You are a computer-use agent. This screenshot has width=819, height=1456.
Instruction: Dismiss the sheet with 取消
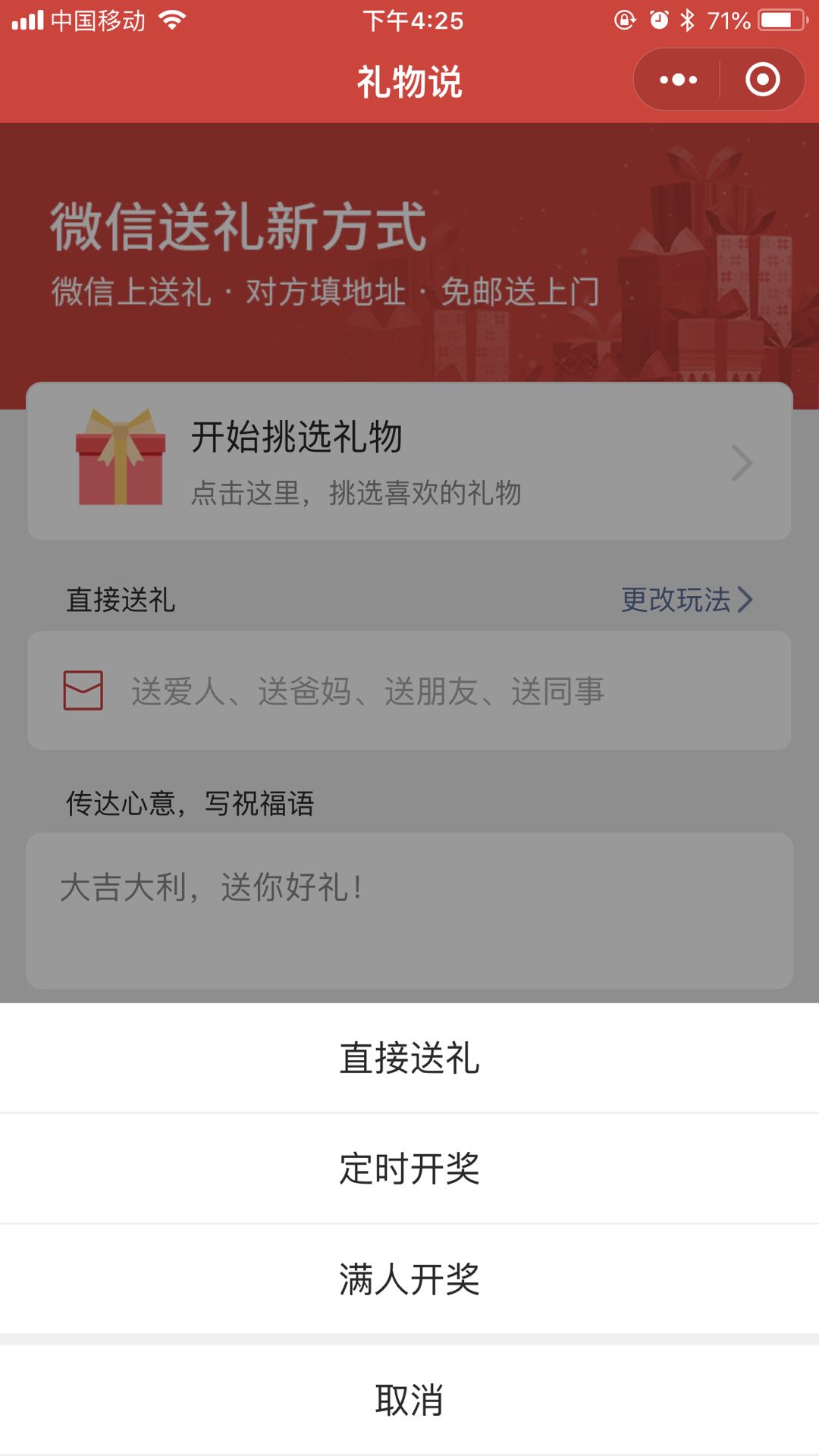click(409, 1400)
